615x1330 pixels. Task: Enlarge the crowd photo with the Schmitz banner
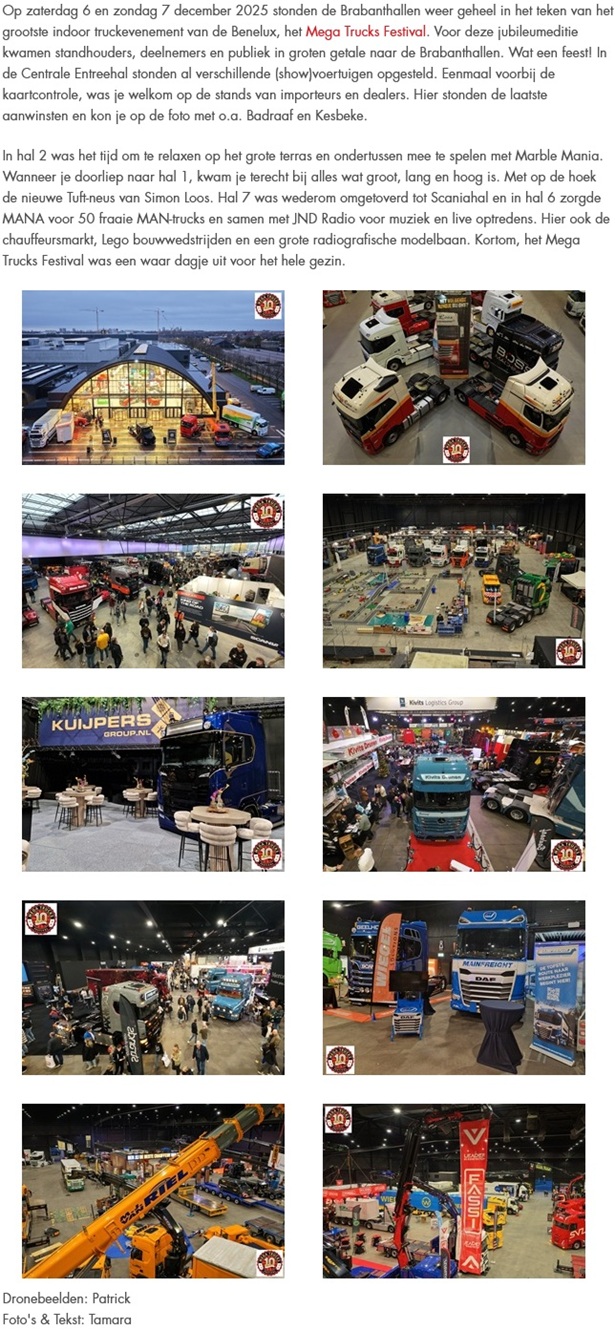153,580
